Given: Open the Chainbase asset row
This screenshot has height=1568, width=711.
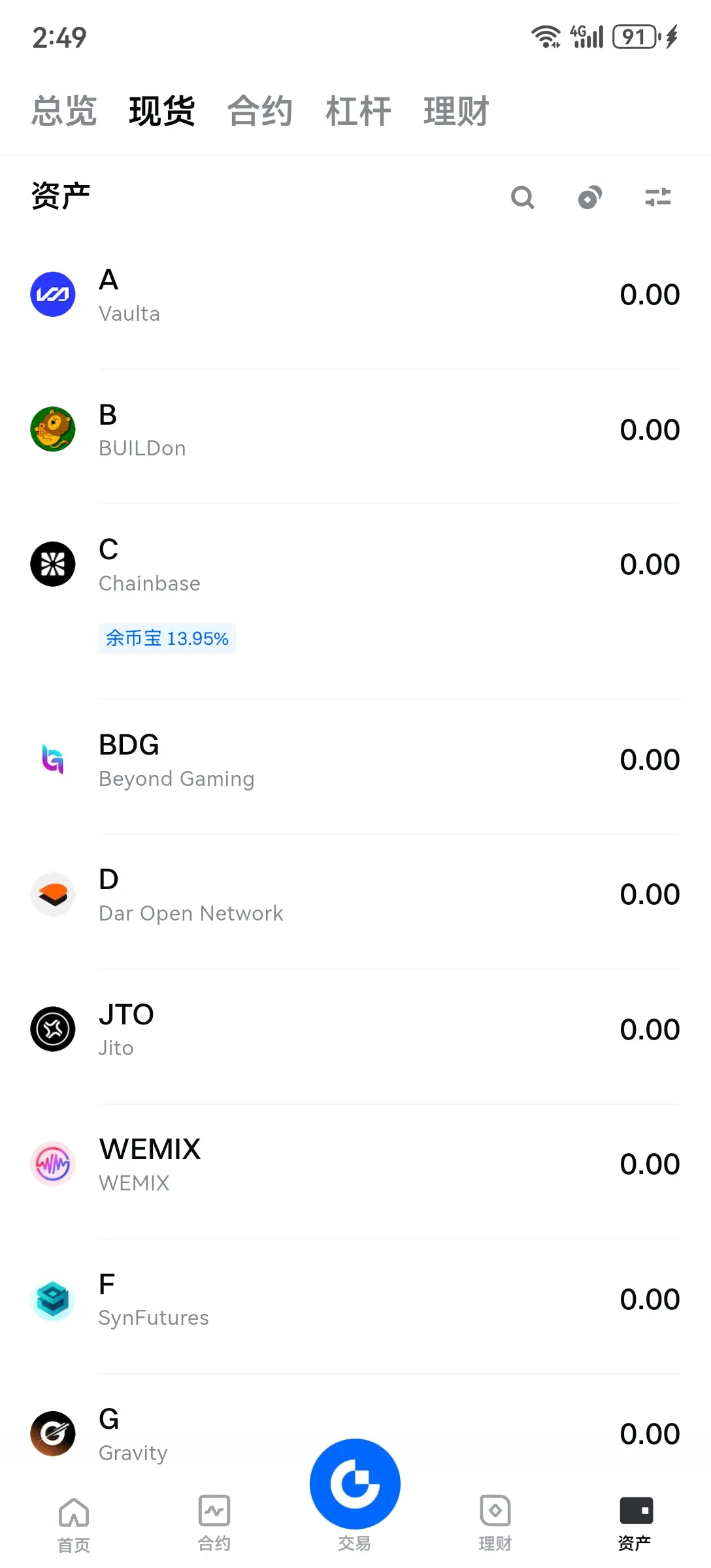Looking at the screenshot, I should (x=355, y=565).
